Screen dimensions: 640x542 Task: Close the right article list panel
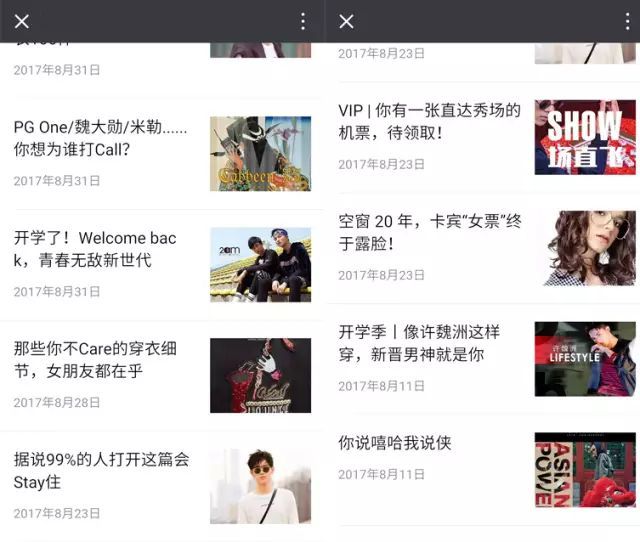point(347,21)
